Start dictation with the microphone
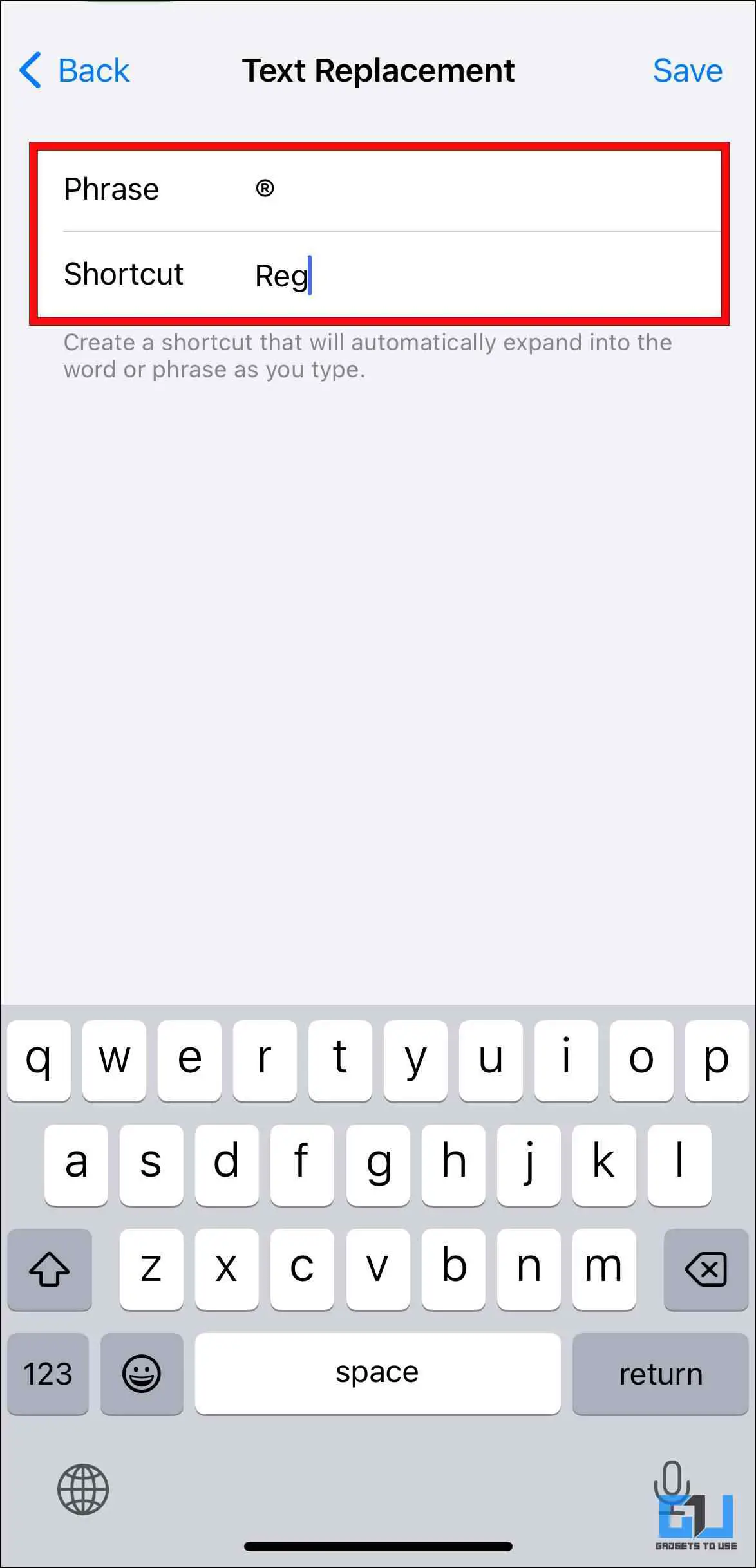Screen dimensions: 756x1568 tap(672, 1480)
